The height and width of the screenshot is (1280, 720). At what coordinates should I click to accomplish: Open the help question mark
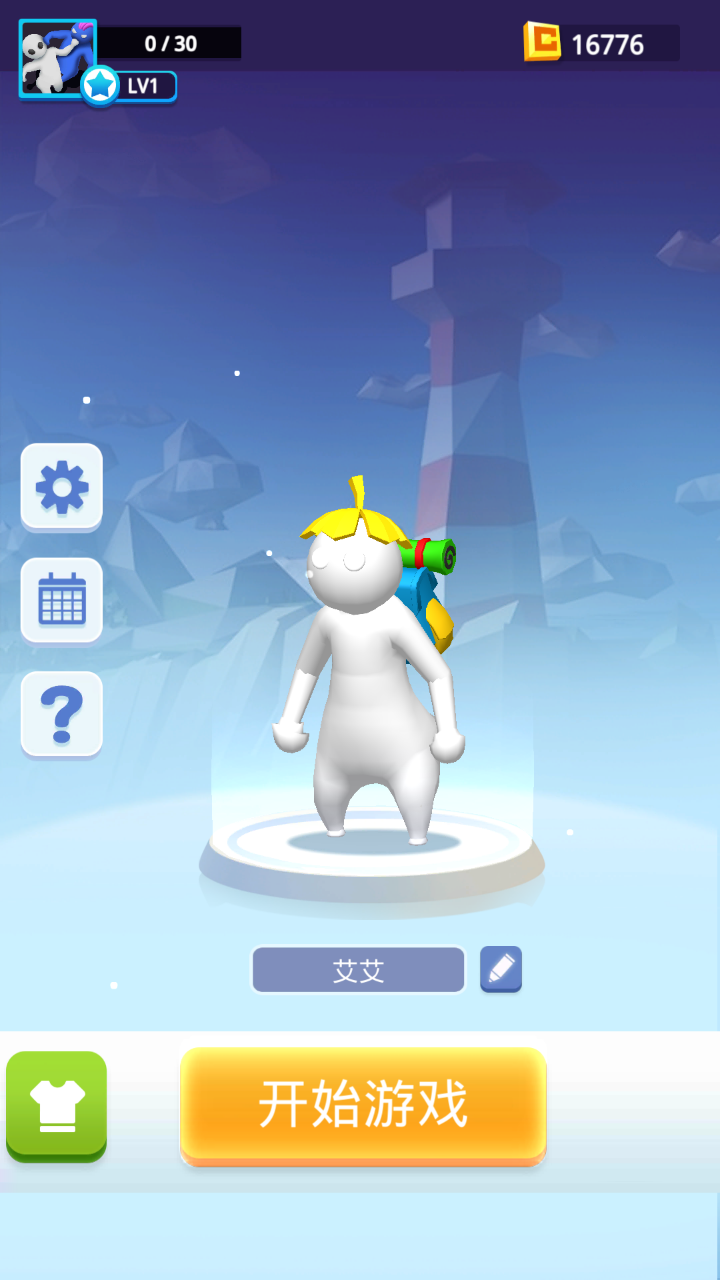[x=60, y=715]
